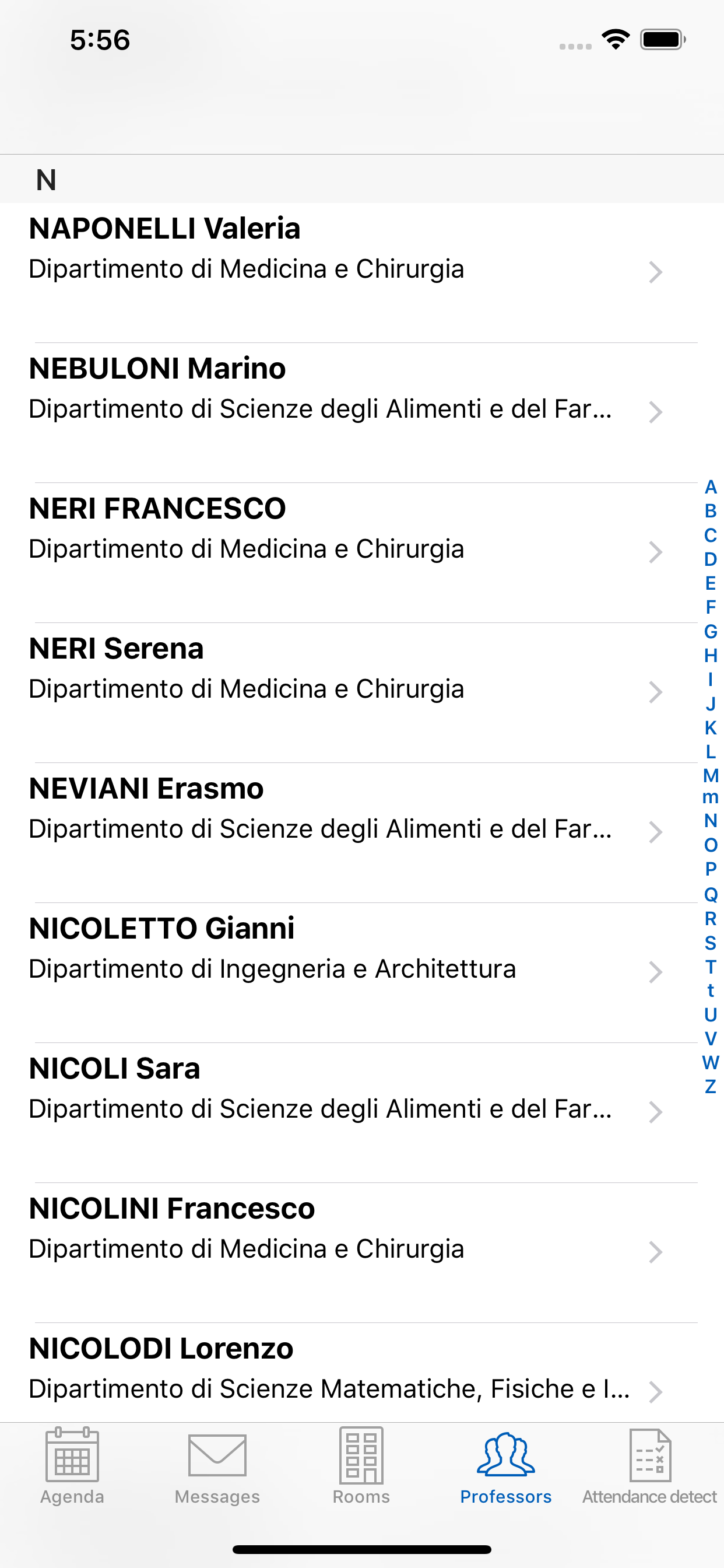The height and width of the screenshot is (1568, 724).
Task: Jump to letter A in the index
Action: click(x=711, y=487)
